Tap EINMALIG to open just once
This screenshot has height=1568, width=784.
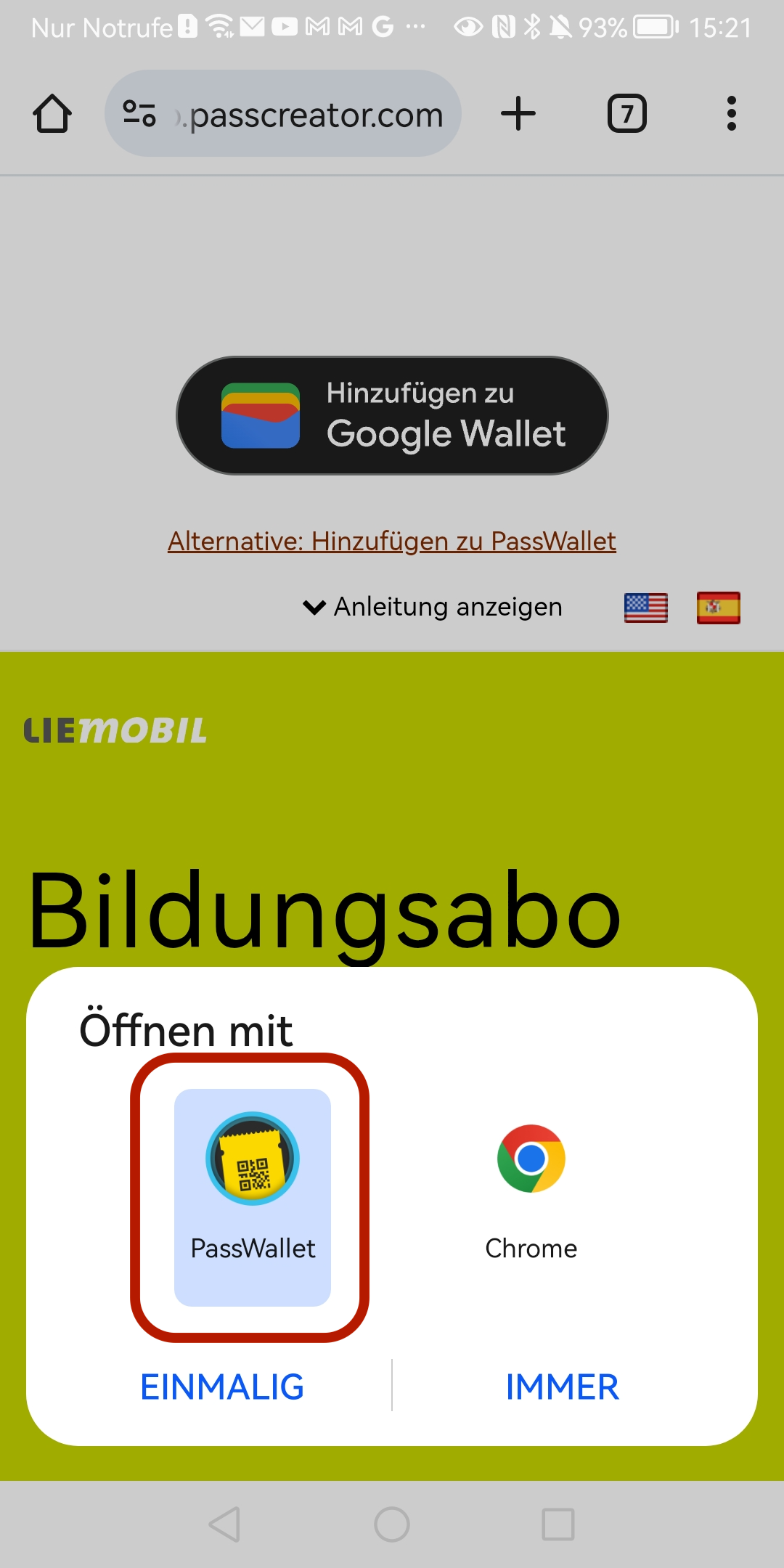pos(222,1387)
